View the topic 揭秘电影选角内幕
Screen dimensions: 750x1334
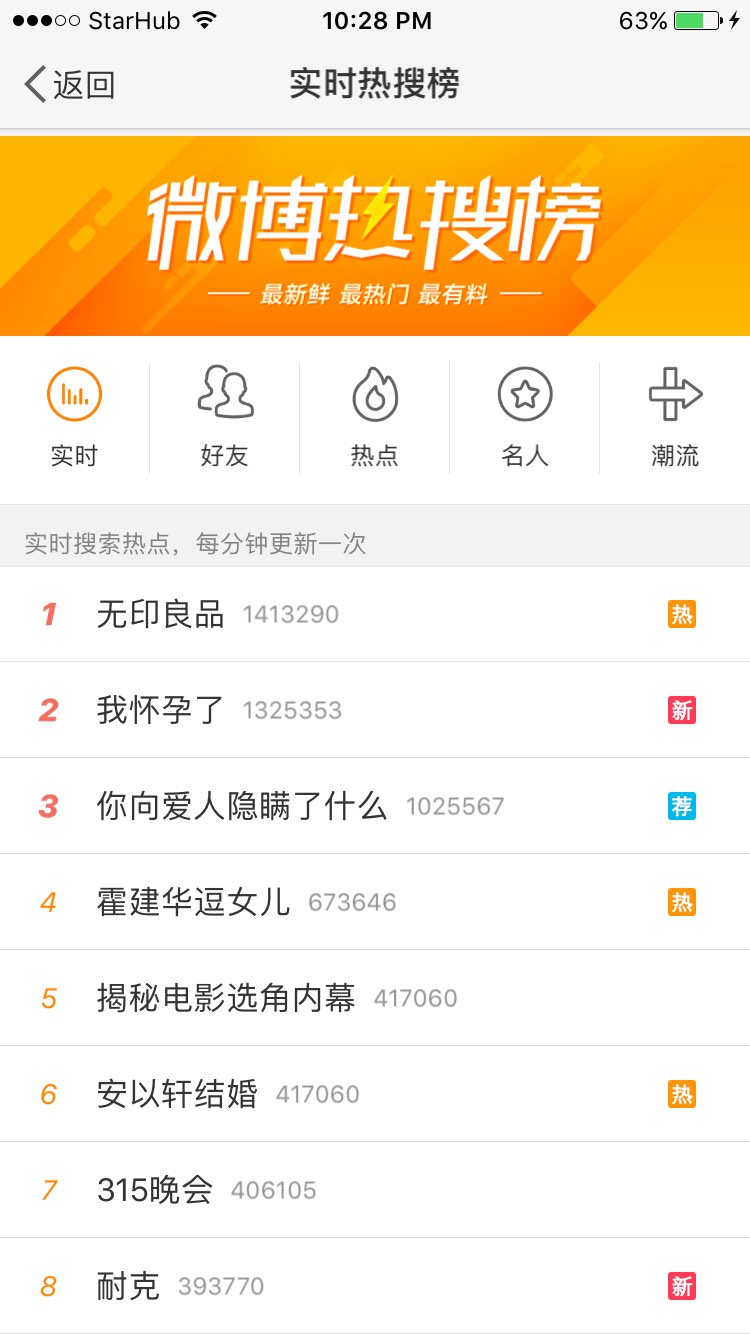pyautogui.click(x=226, y=998)
